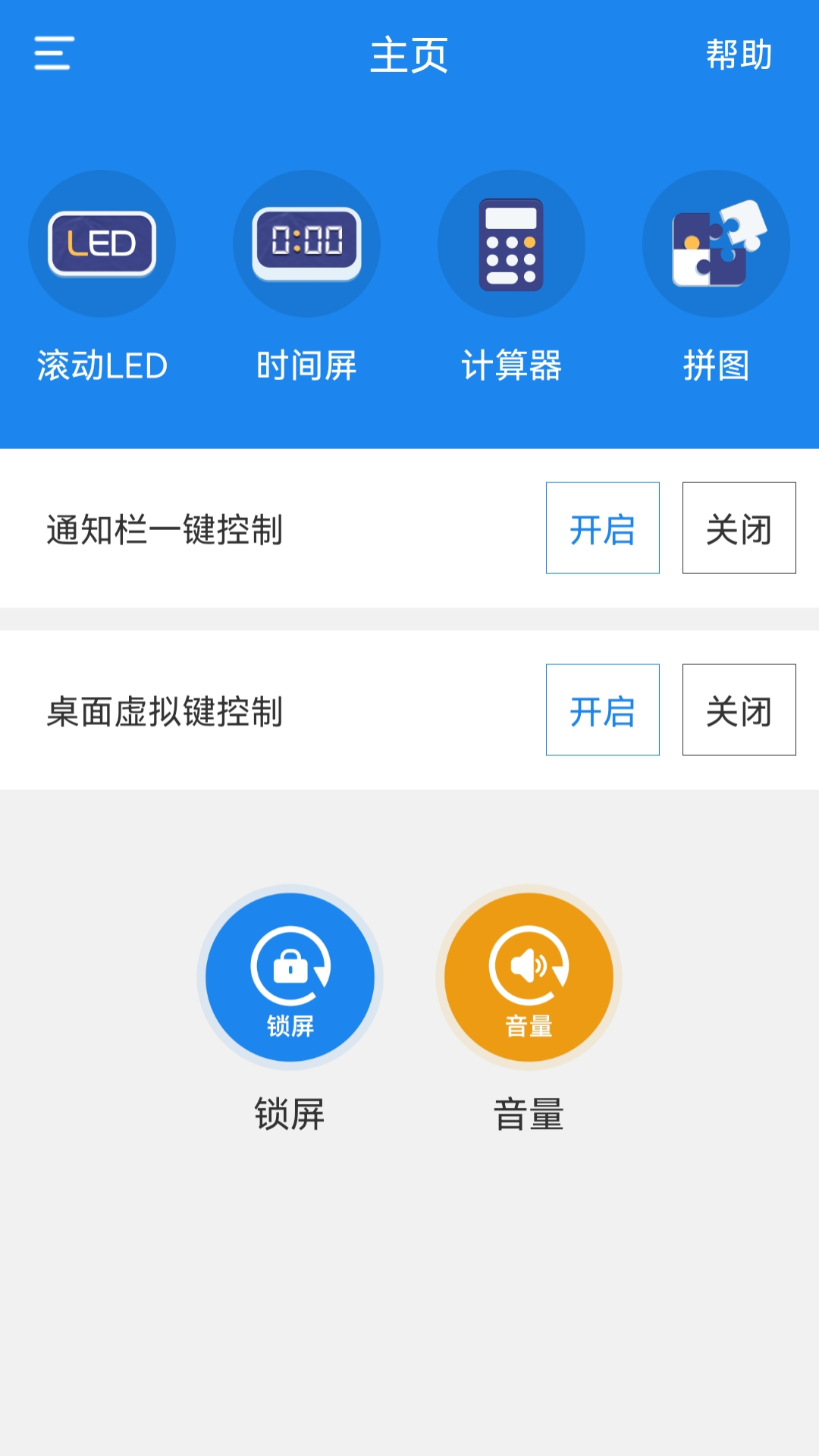Open the 拼图 puzzle tool
This screenshot has height=1456, width=819.
[x=717, y=244]
